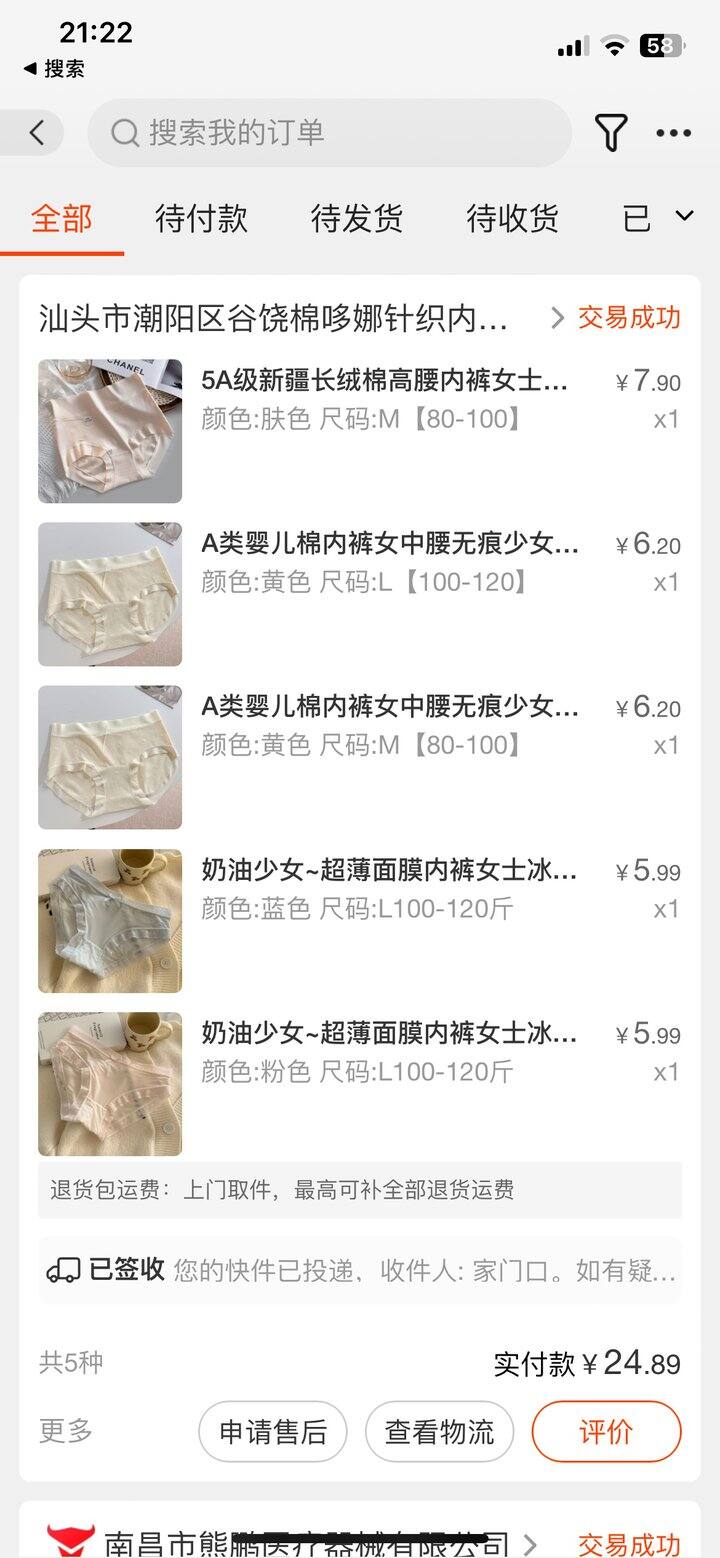720x1558 pixels.
Task: Switch to the 待付款 tab
Action: (201, 218)
